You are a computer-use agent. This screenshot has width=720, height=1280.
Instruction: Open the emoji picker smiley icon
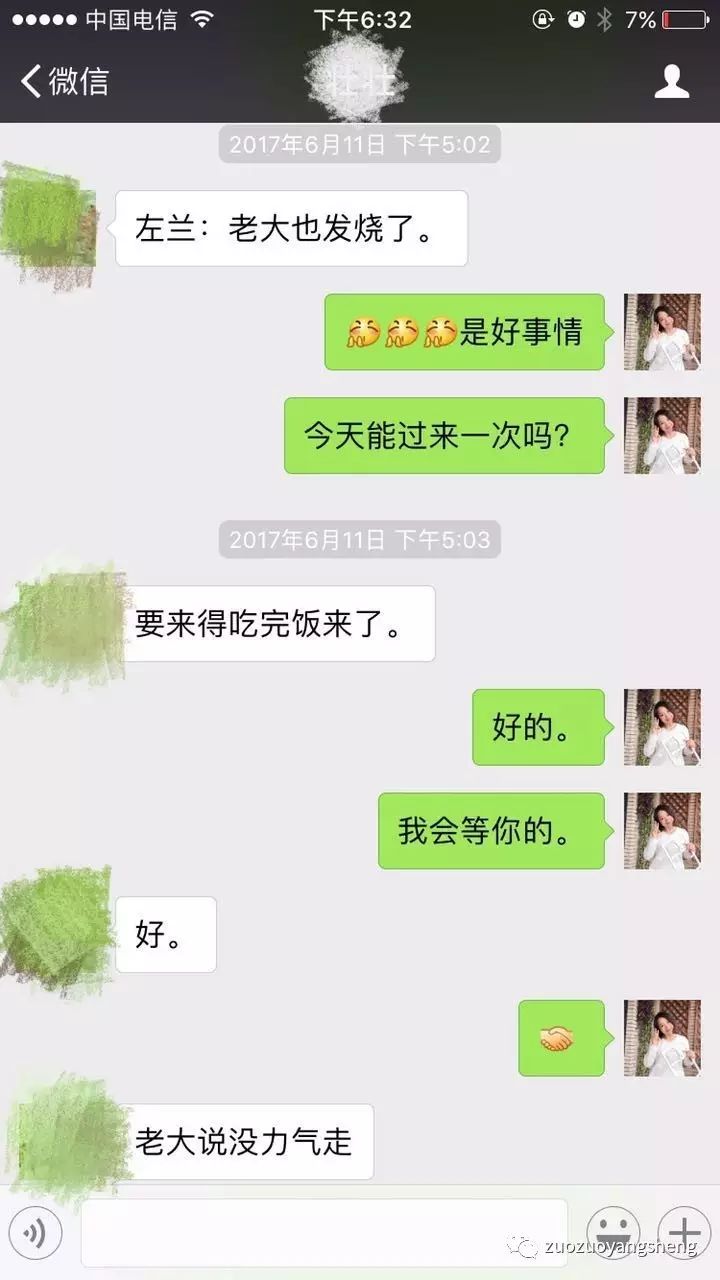pos(614,1231)
